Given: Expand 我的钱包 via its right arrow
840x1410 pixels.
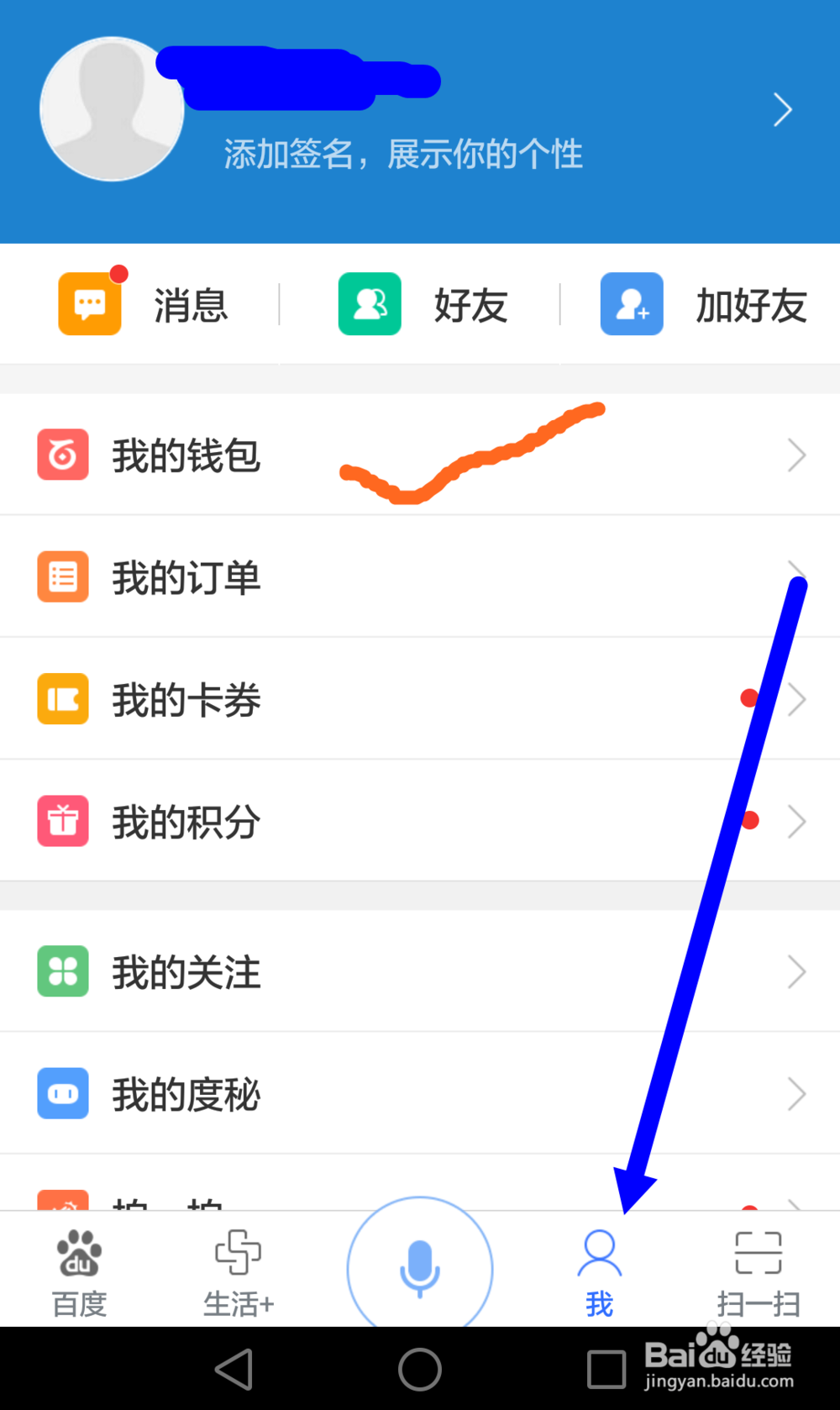Looking at the screenshot, I should [x=796, y=455].
